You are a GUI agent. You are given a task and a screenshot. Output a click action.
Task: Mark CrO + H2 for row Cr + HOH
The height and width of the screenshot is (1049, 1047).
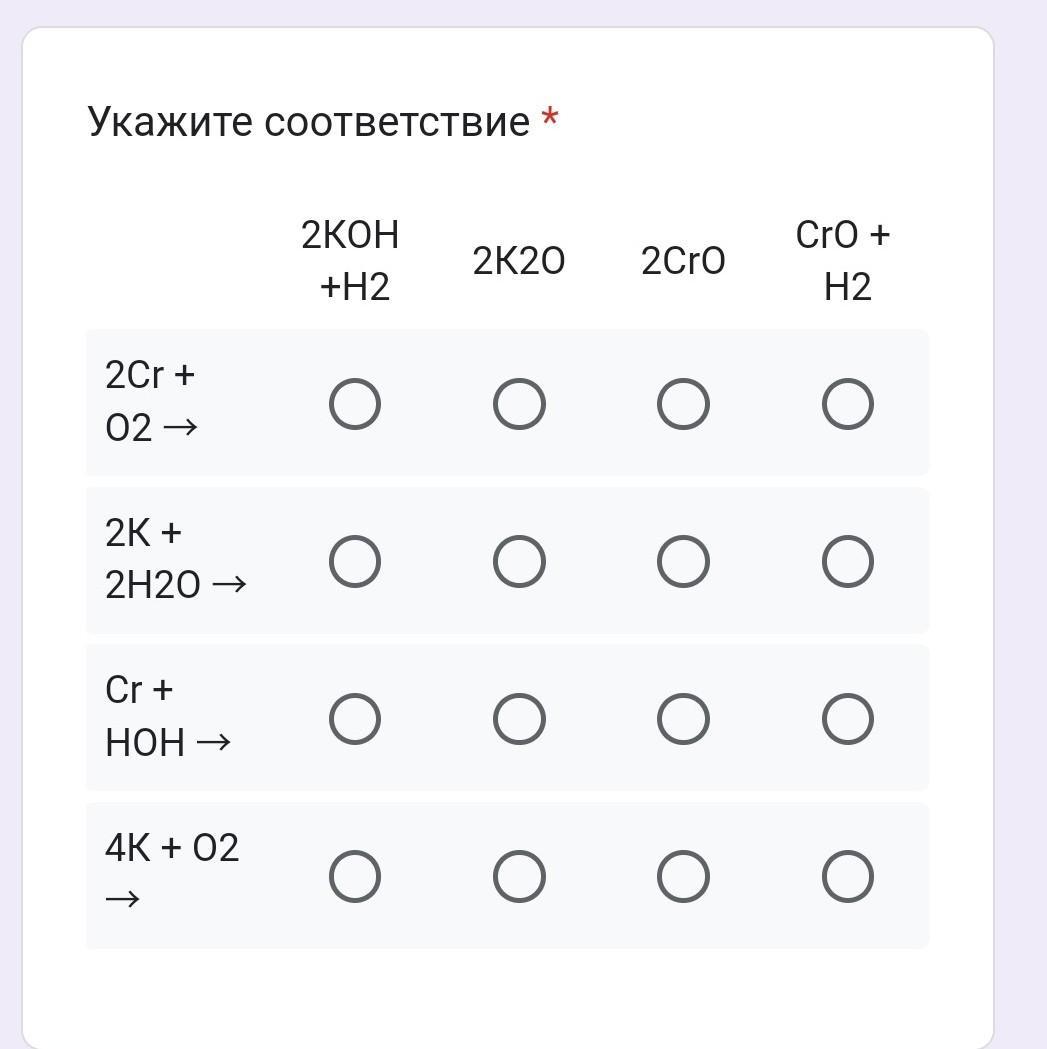848,719
